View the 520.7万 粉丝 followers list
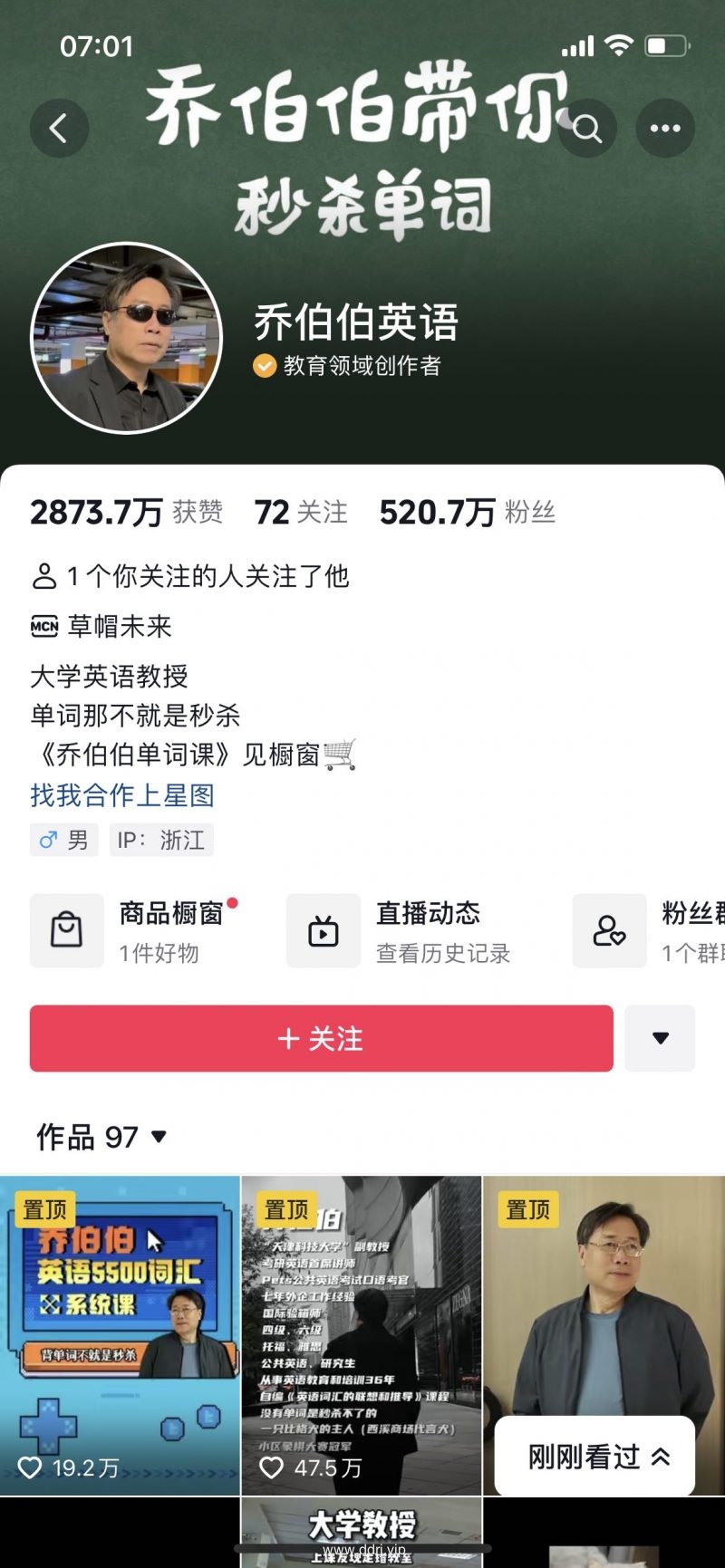 click(467, 513)
